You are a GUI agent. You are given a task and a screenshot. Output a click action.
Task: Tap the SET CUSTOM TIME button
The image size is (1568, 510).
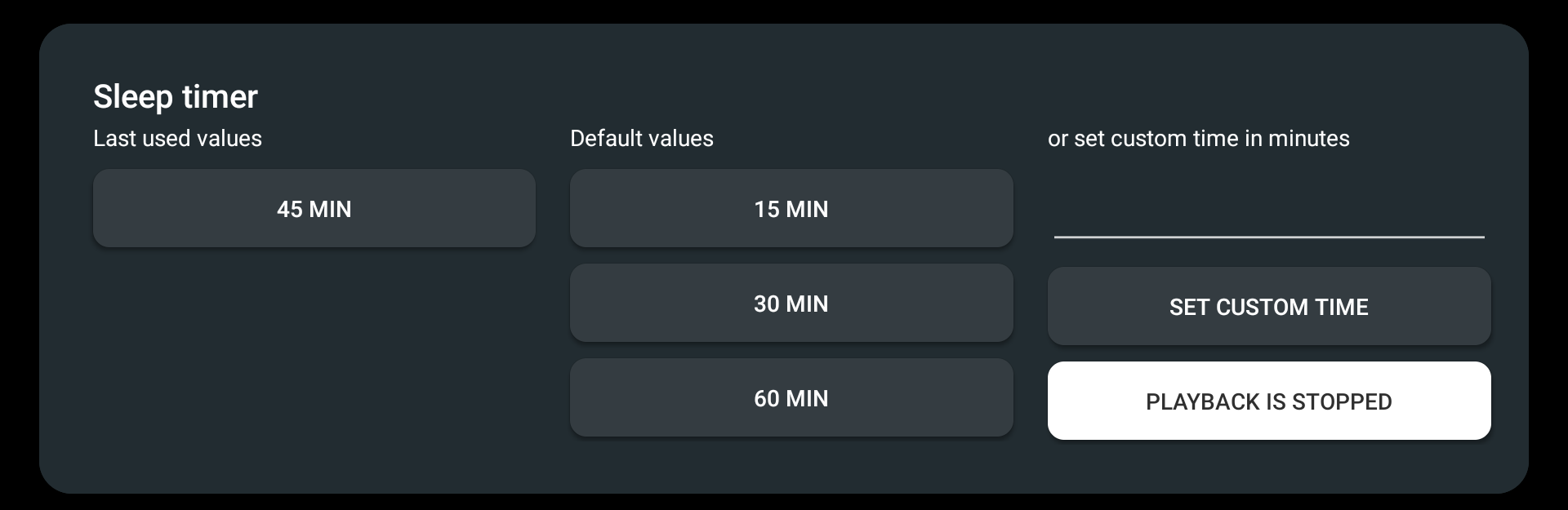point(1268,306)
